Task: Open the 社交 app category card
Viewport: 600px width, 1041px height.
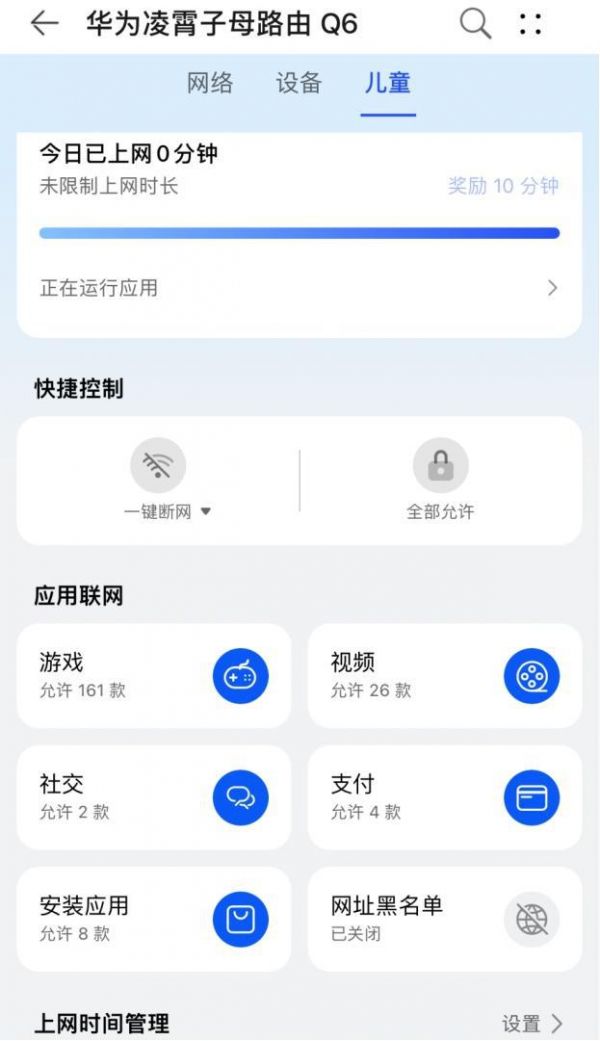Action: coord(154,797)
